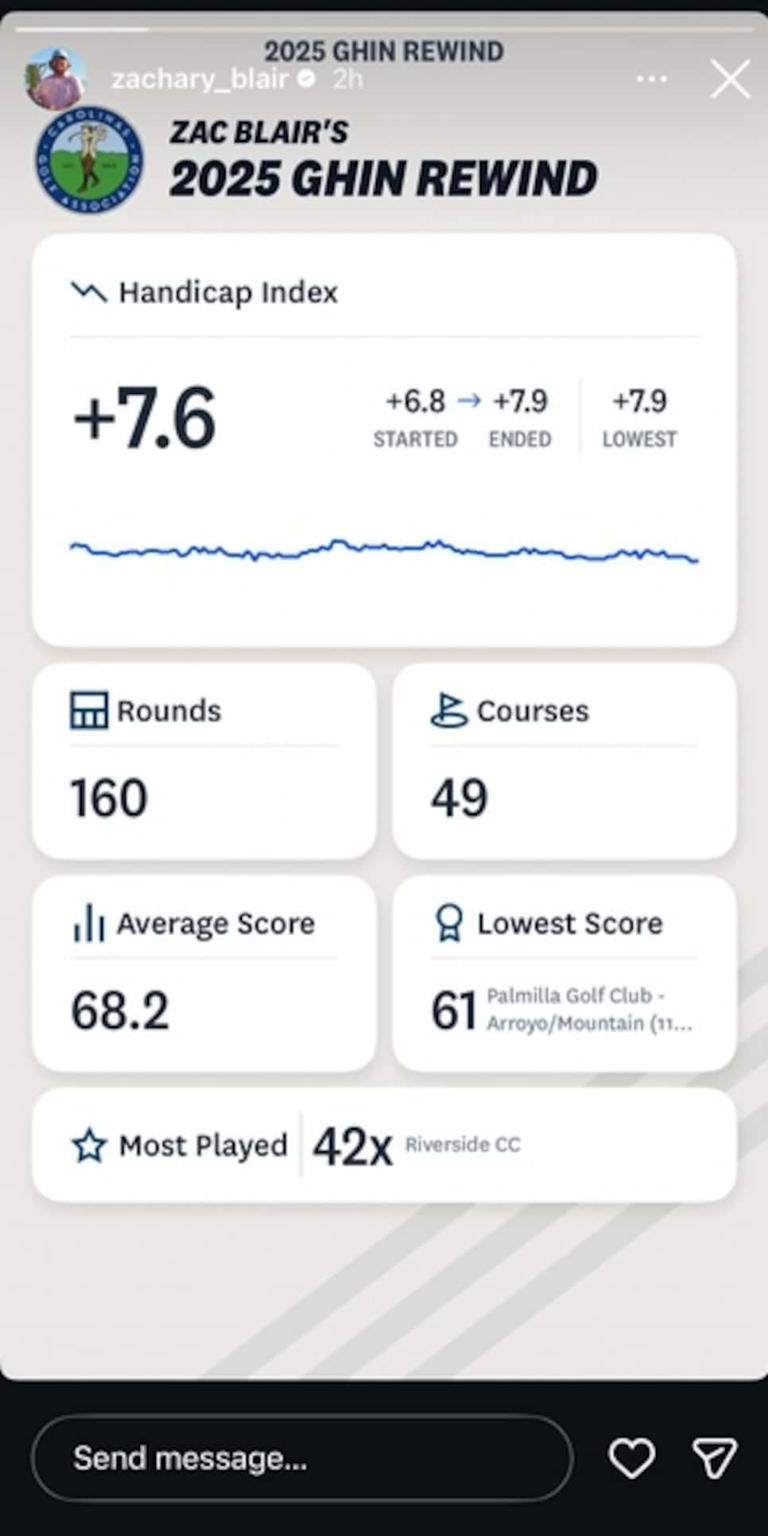
Task: Open zachary_blair's profile picture
Action: coord(55,76)
